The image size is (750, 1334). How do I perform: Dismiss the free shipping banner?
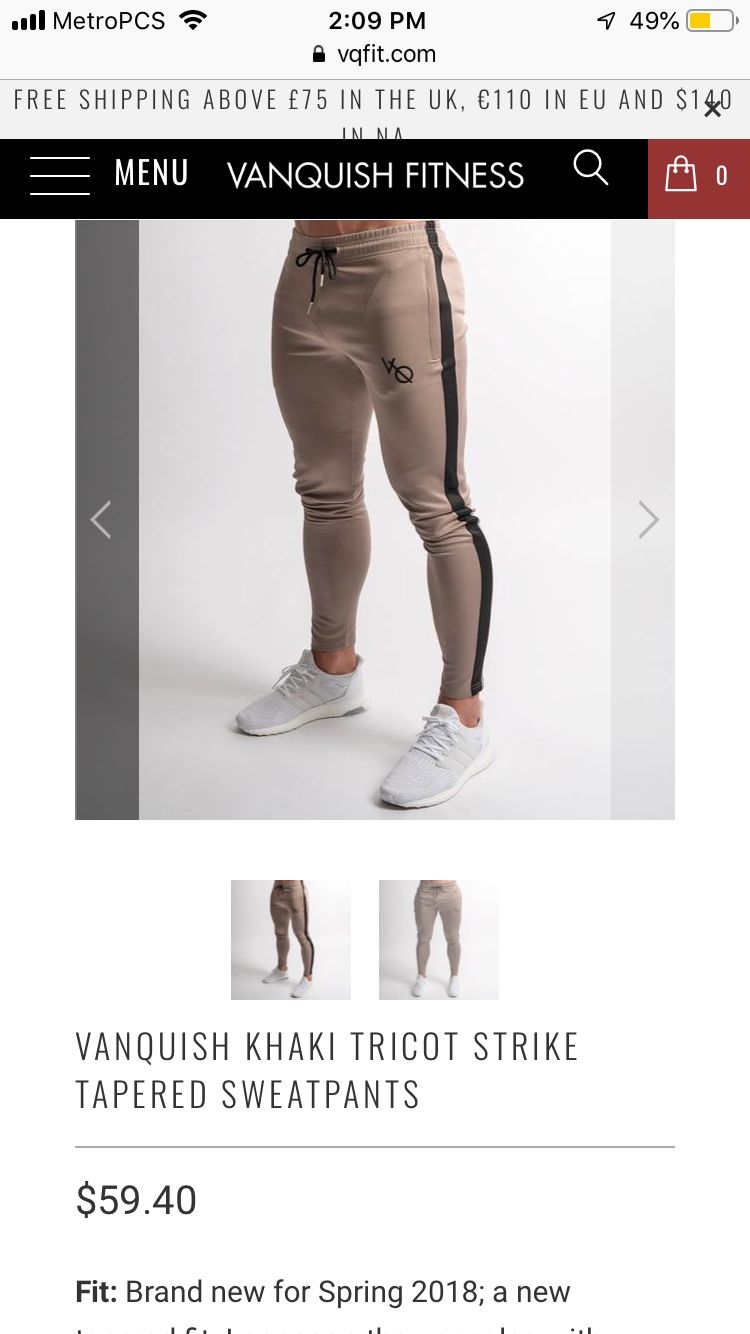coord(712,109)
